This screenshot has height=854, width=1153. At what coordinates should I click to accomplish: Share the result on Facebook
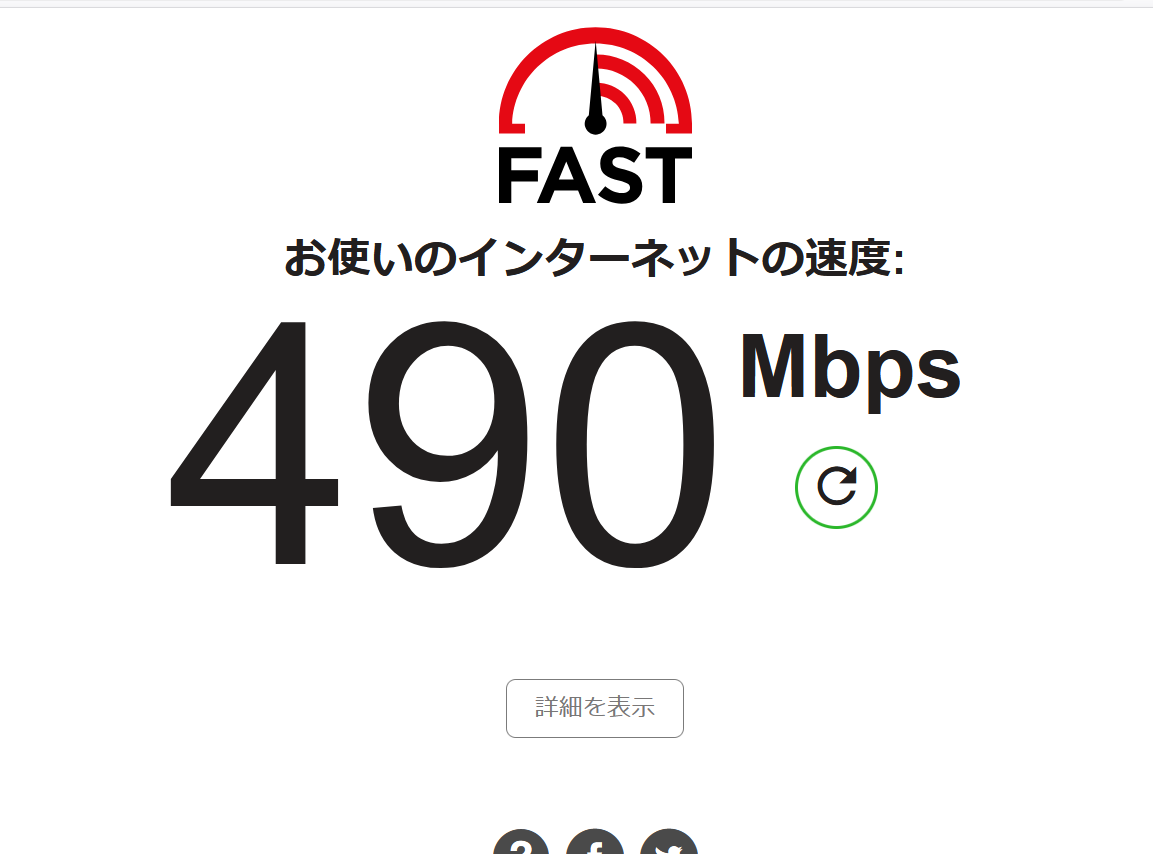coord(595,841)
